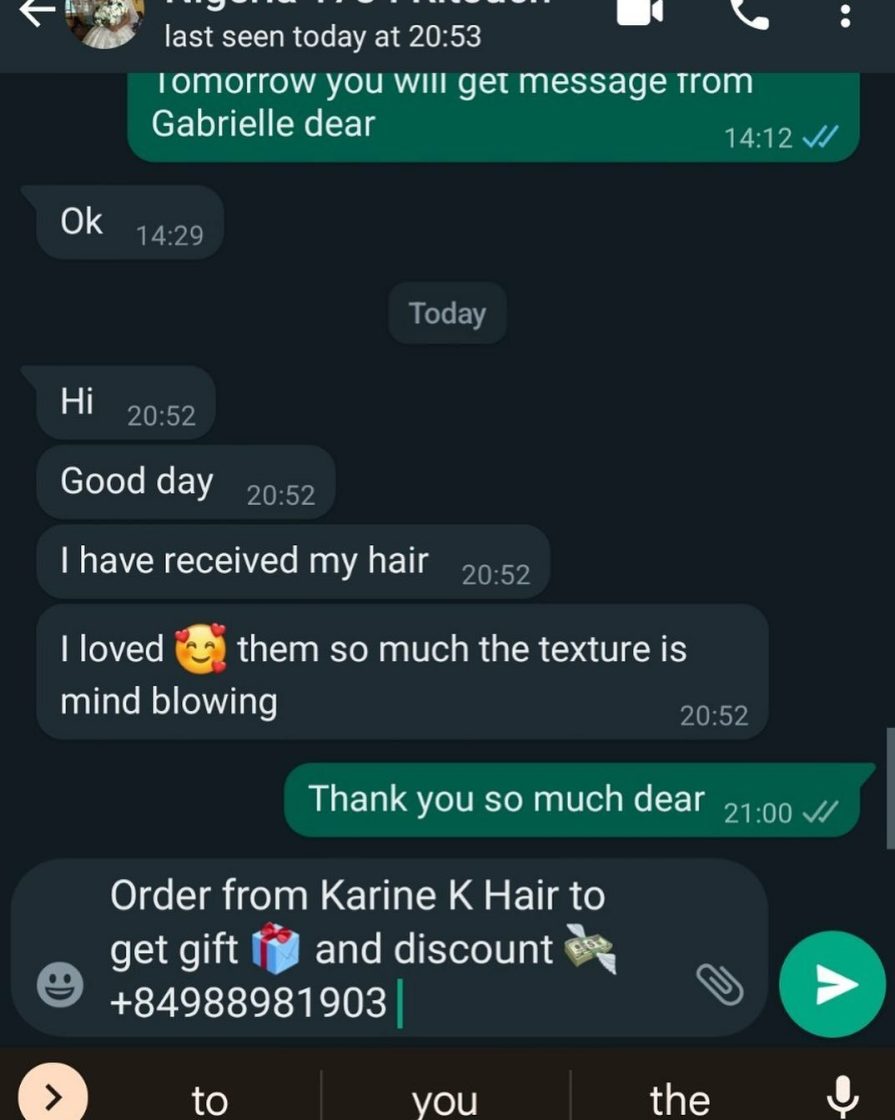This screenshot has width=895, height=1120.
Task: Start a video call
Action: 641,12
